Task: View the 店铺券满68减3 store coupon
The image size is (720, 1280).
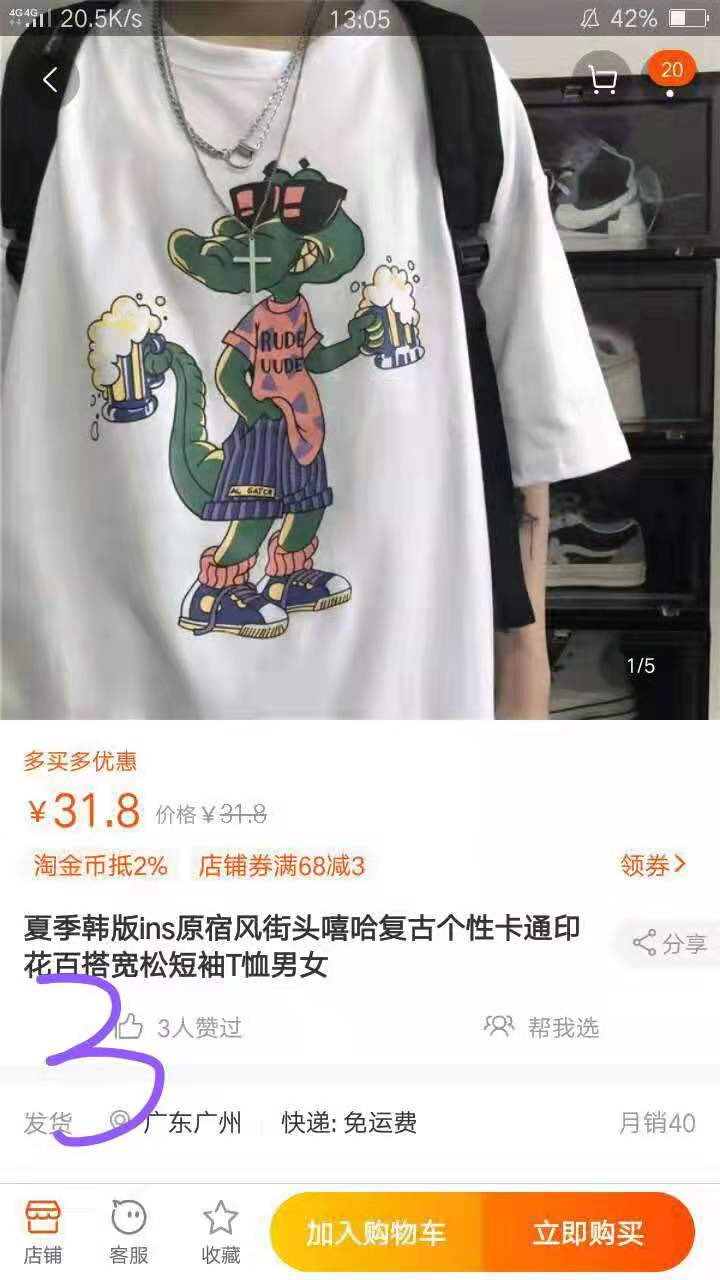Action: pos(282,865)
